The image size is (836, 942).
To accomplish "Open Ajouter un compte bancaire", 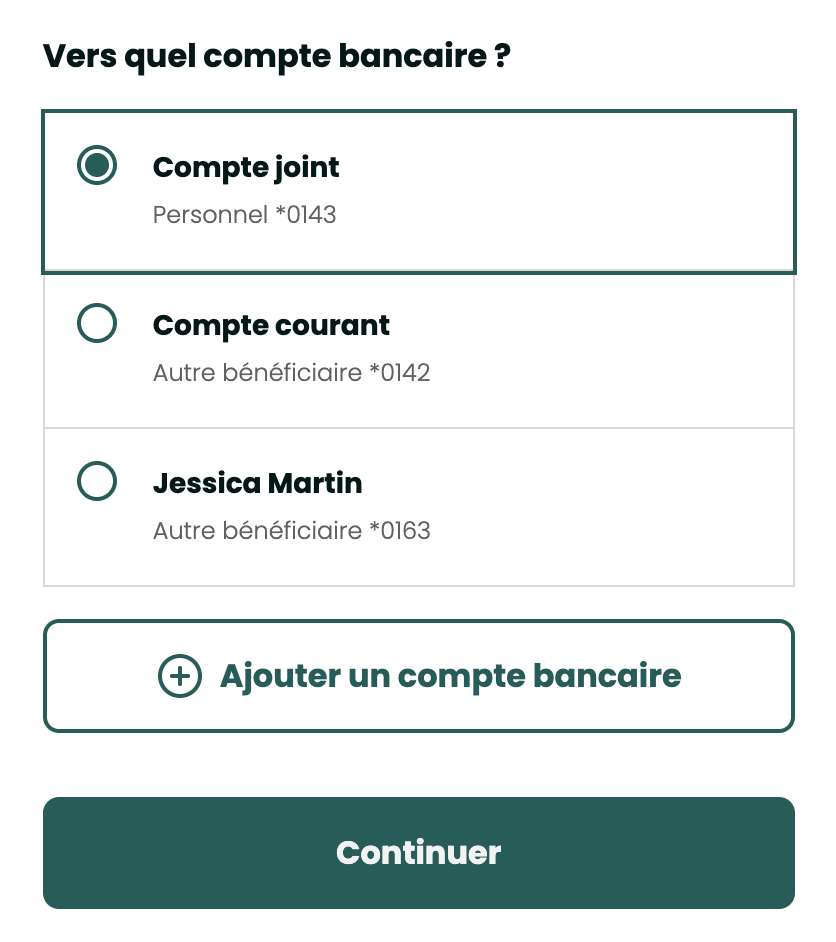I will click(417, 676).
